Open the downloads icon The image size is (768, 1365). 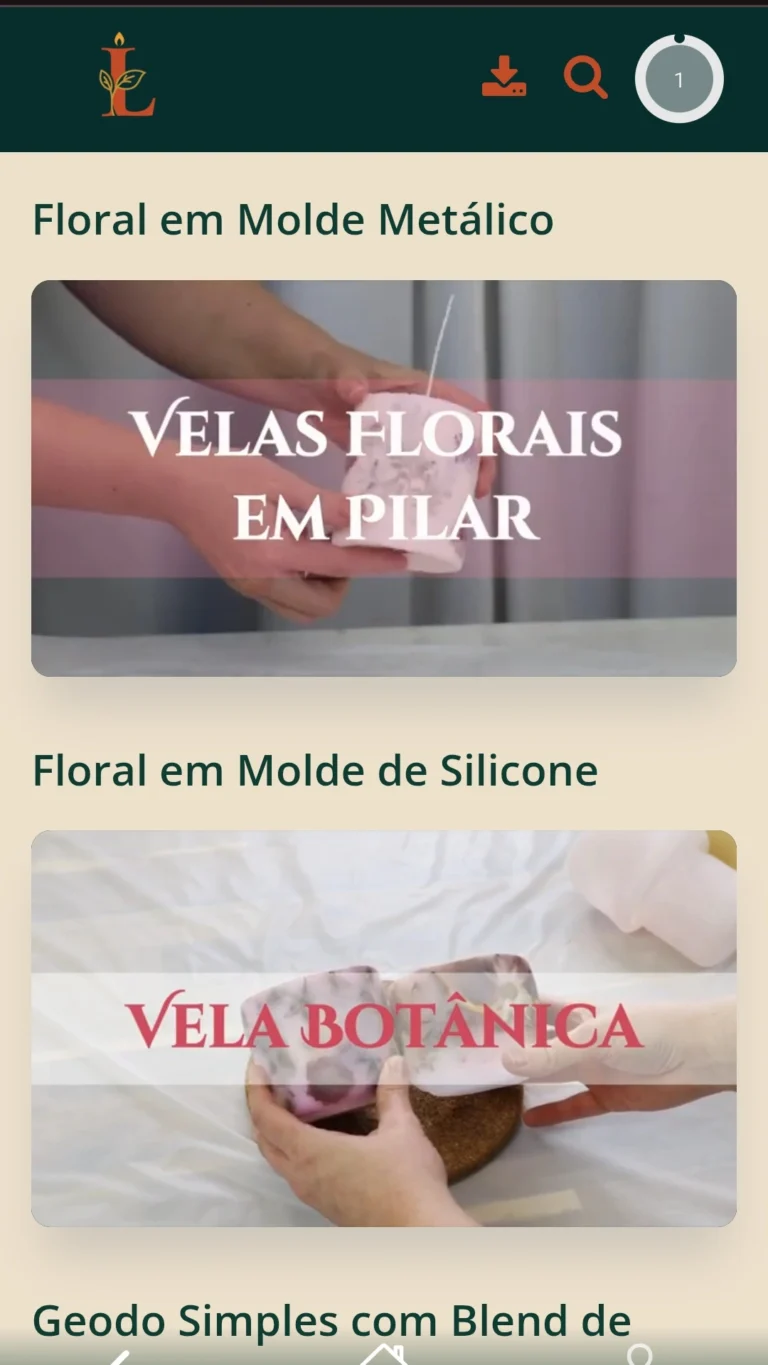504,78
